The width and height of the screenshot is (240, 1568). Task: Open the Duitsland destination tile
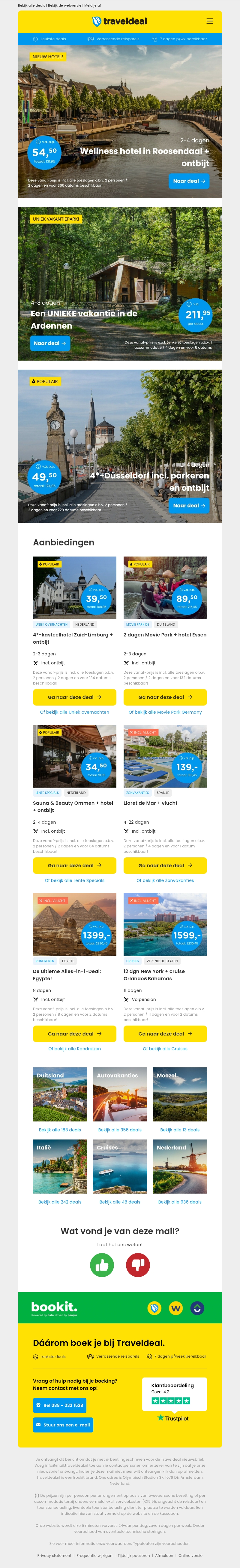coord(59,1094)
